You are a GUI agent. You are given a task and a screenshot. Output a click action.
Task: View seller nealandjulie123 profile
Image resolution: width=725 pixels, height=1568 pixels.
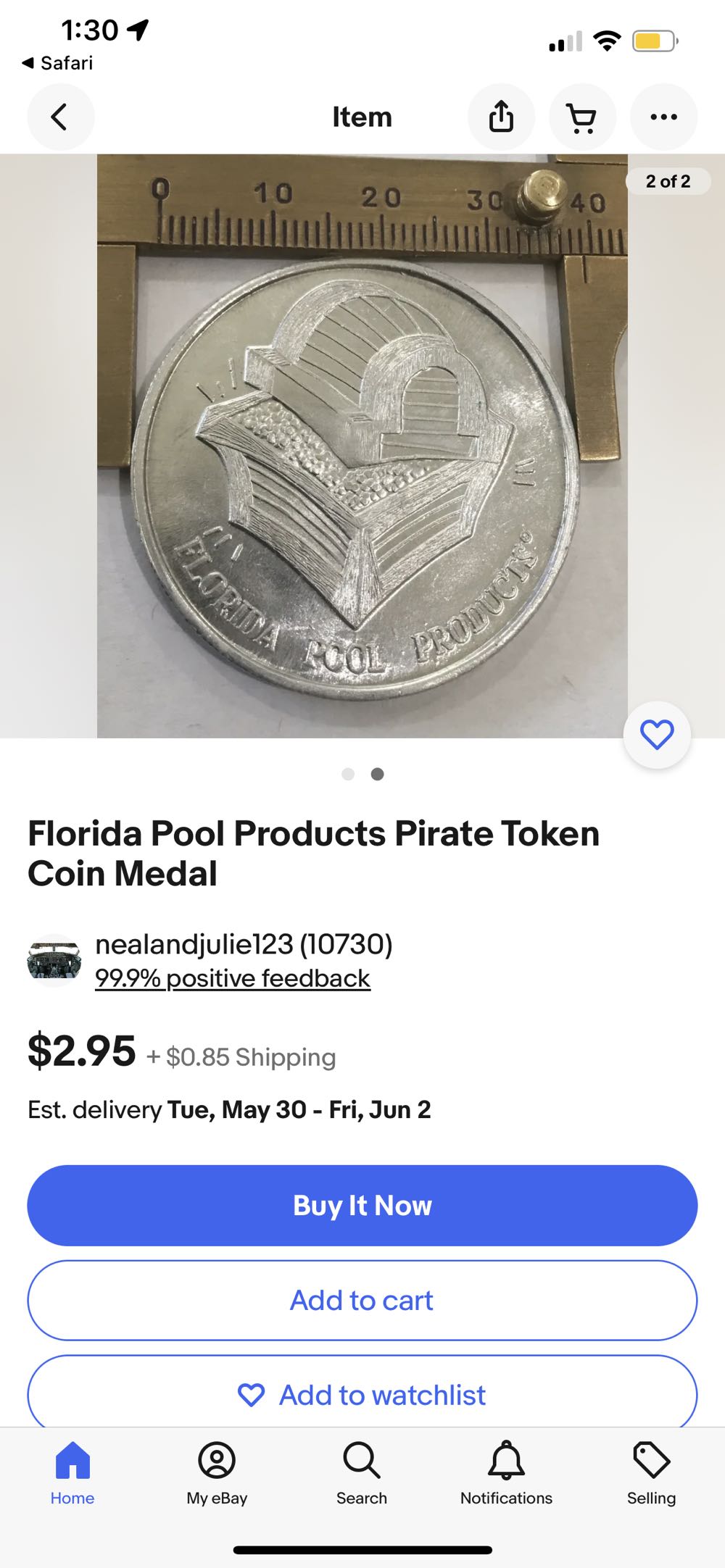coord(244,944)
